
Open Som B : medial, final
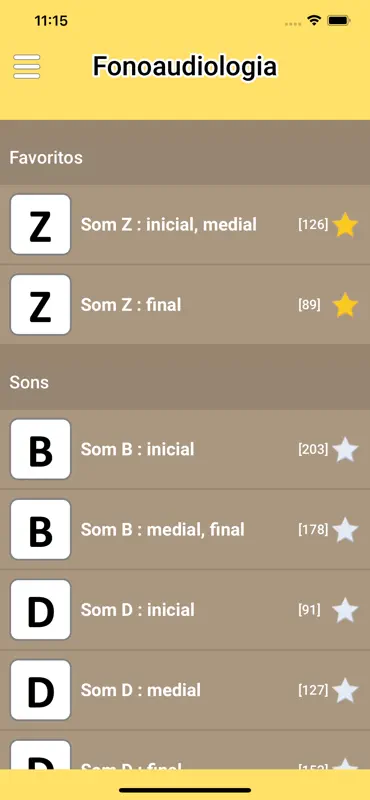click(x=185, y=529)
